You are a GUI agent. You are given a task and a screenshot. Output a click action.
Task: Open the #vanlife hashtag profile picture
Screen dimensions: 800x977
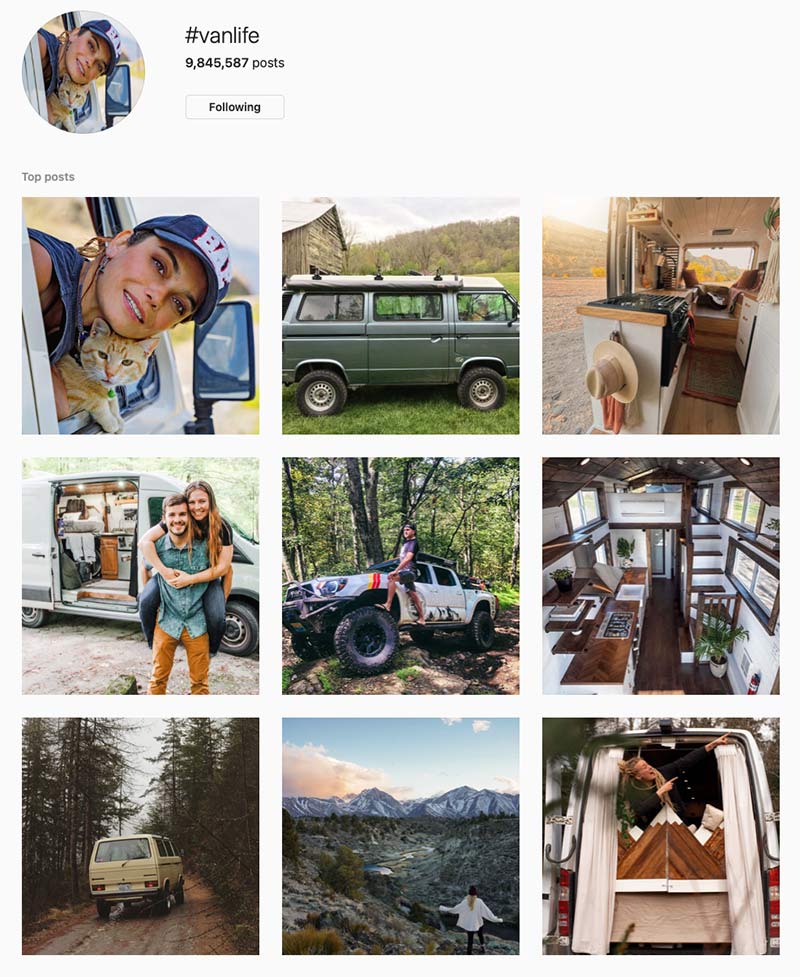coord(83,72)
